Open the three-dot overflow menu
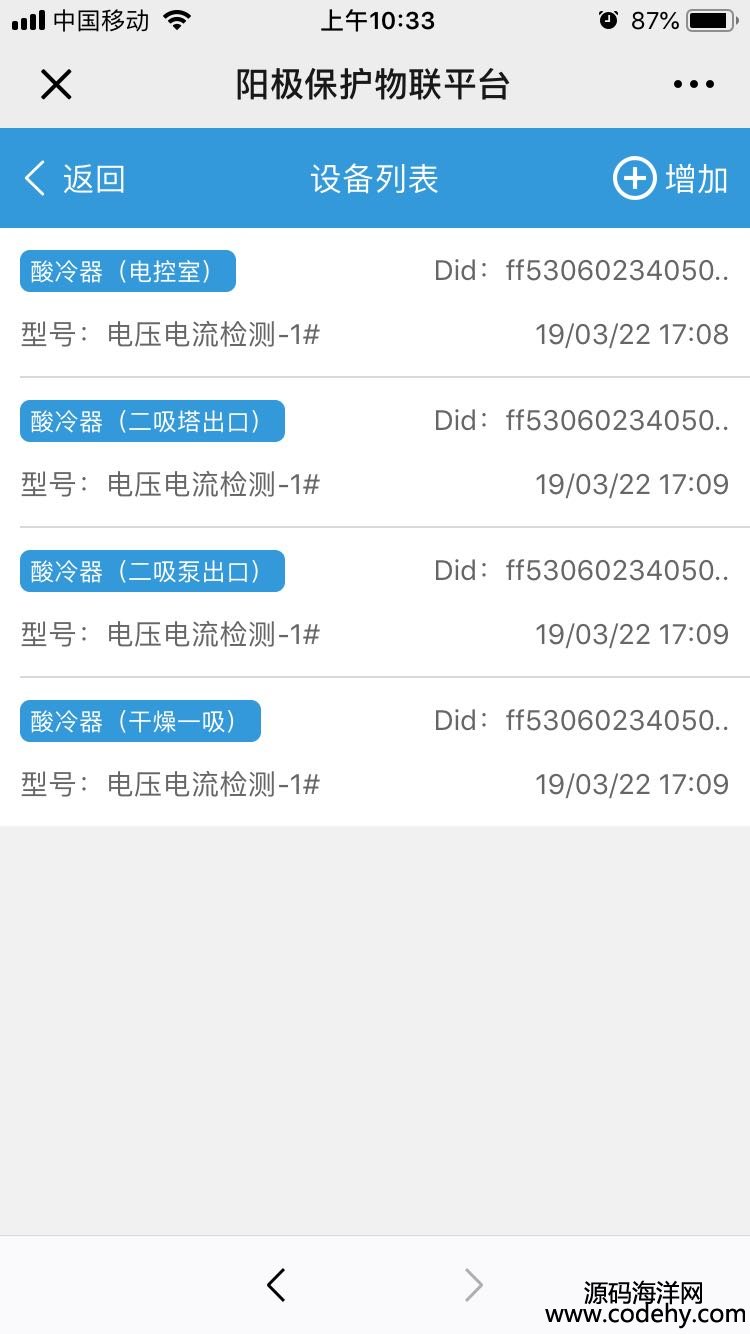Screen dimensions: 750x1334 [x=694, y=85]
